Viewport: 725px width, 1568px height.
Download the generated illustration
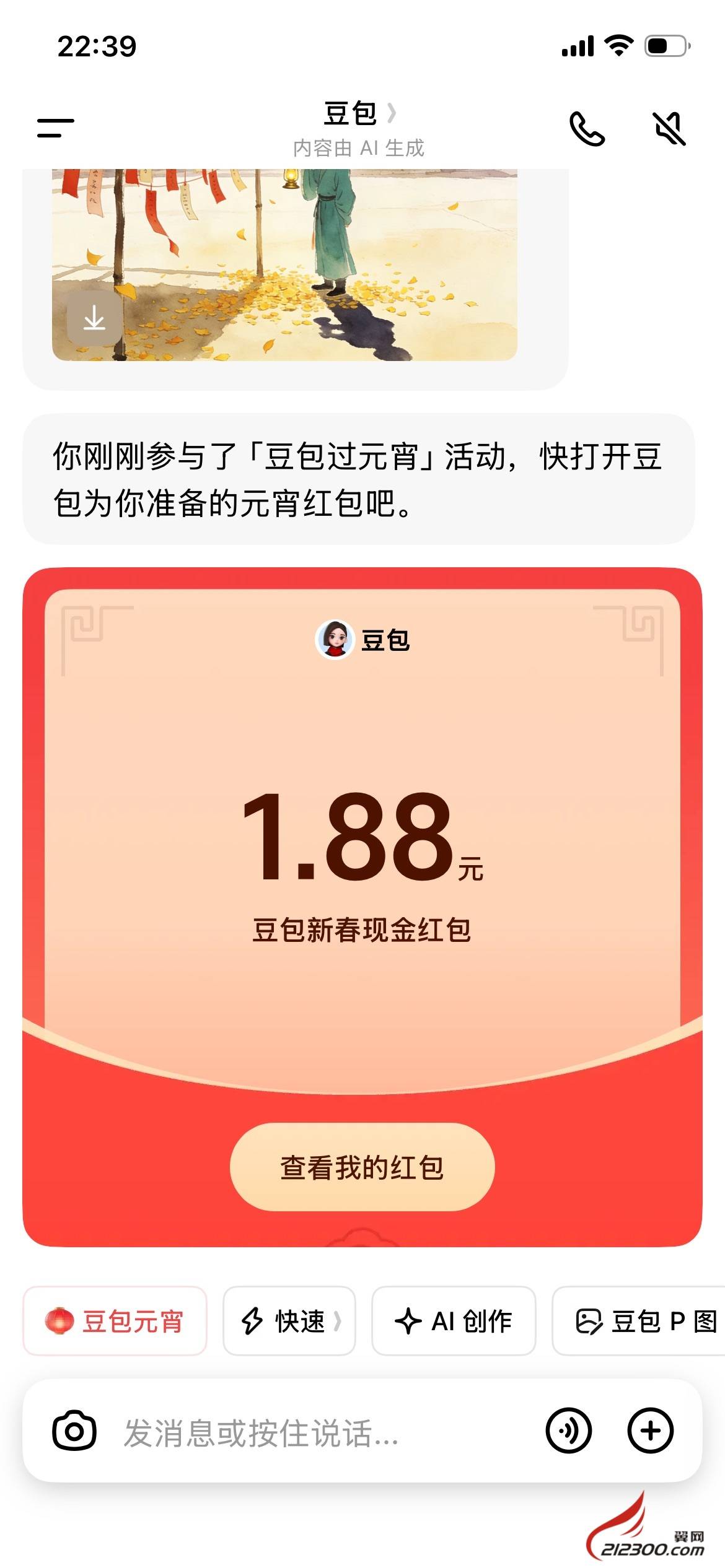pos(94,319)
